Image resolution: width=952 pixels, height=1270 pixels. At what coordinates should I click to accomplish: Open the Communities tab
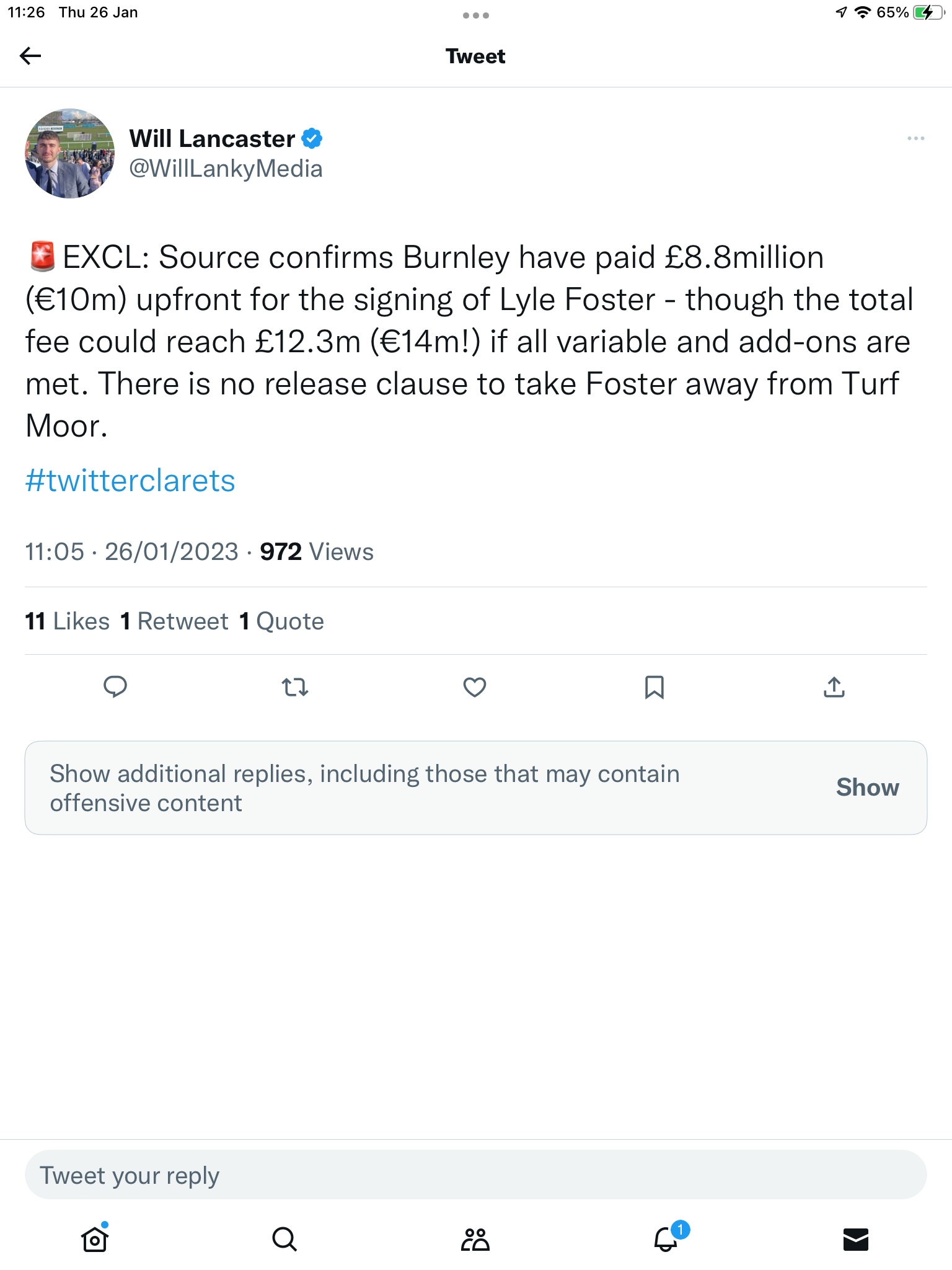[475, 1240]
